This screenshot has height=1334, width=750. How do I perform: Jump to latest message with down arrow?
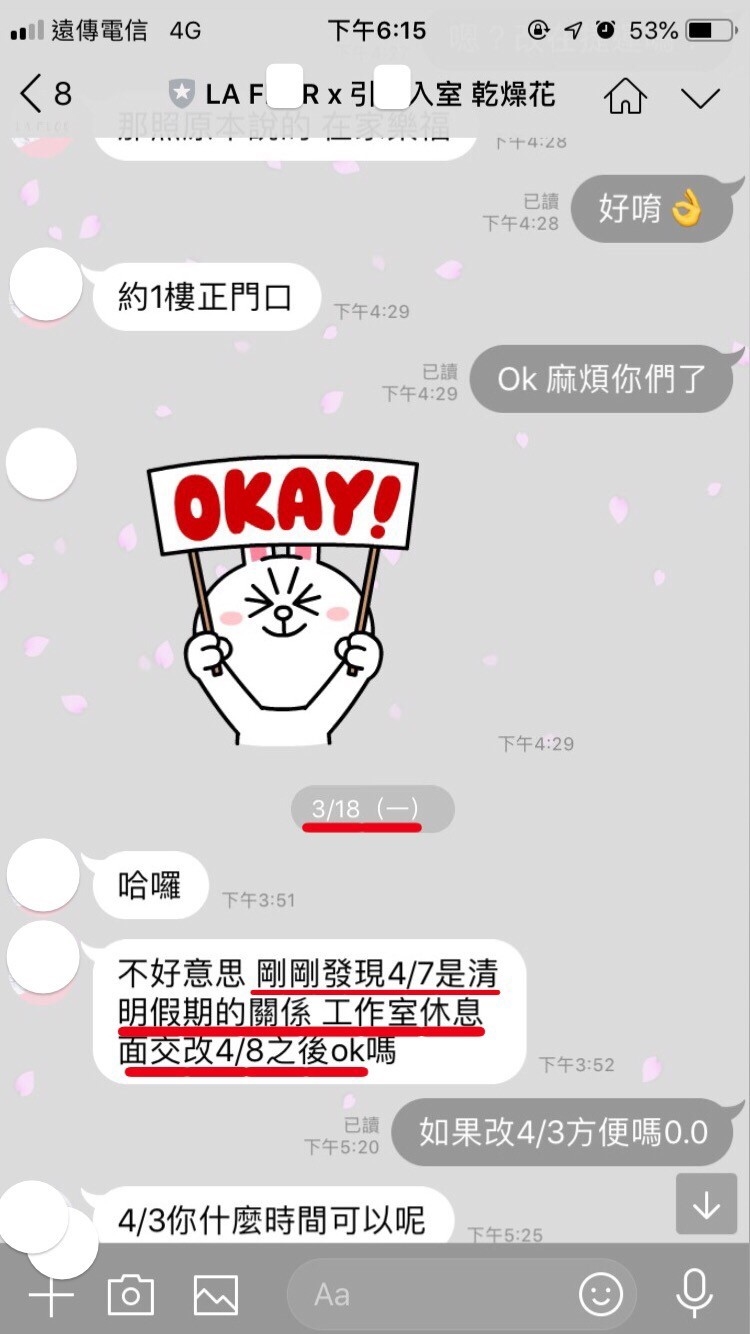(706, 1205)
